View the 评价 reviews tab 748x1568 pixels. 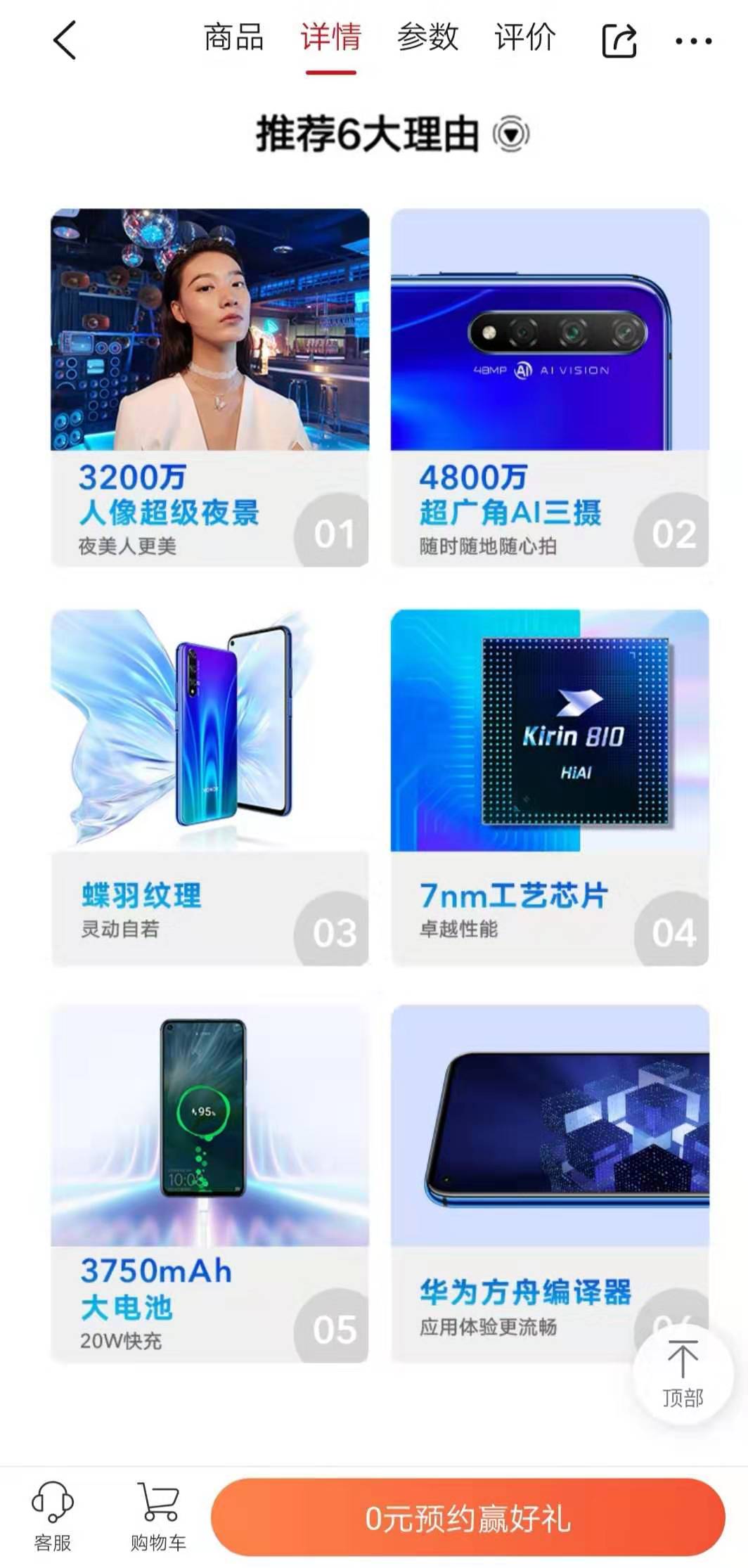524,38
